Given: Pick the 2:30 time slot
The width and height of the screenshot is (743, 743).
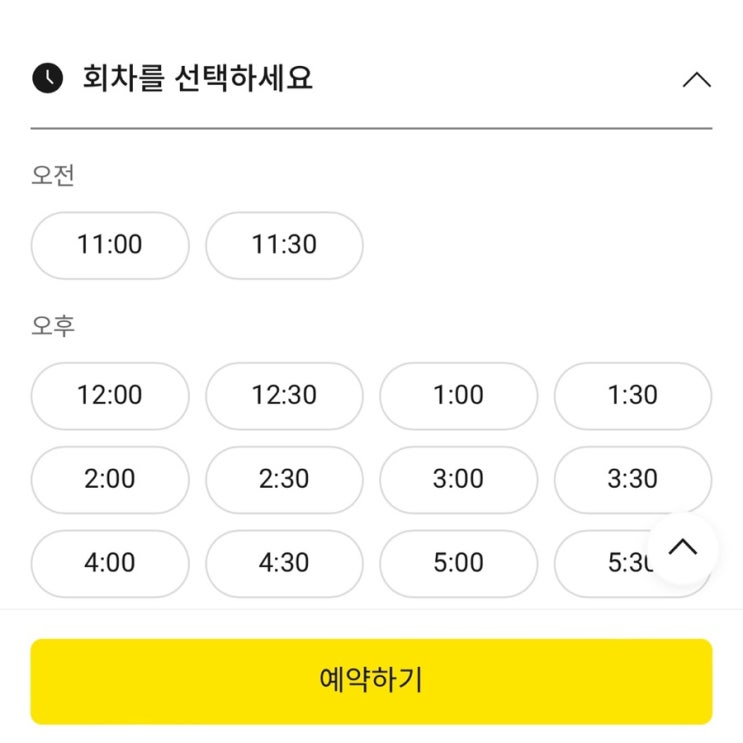Looking at the screenshot, I should (284, 480).
